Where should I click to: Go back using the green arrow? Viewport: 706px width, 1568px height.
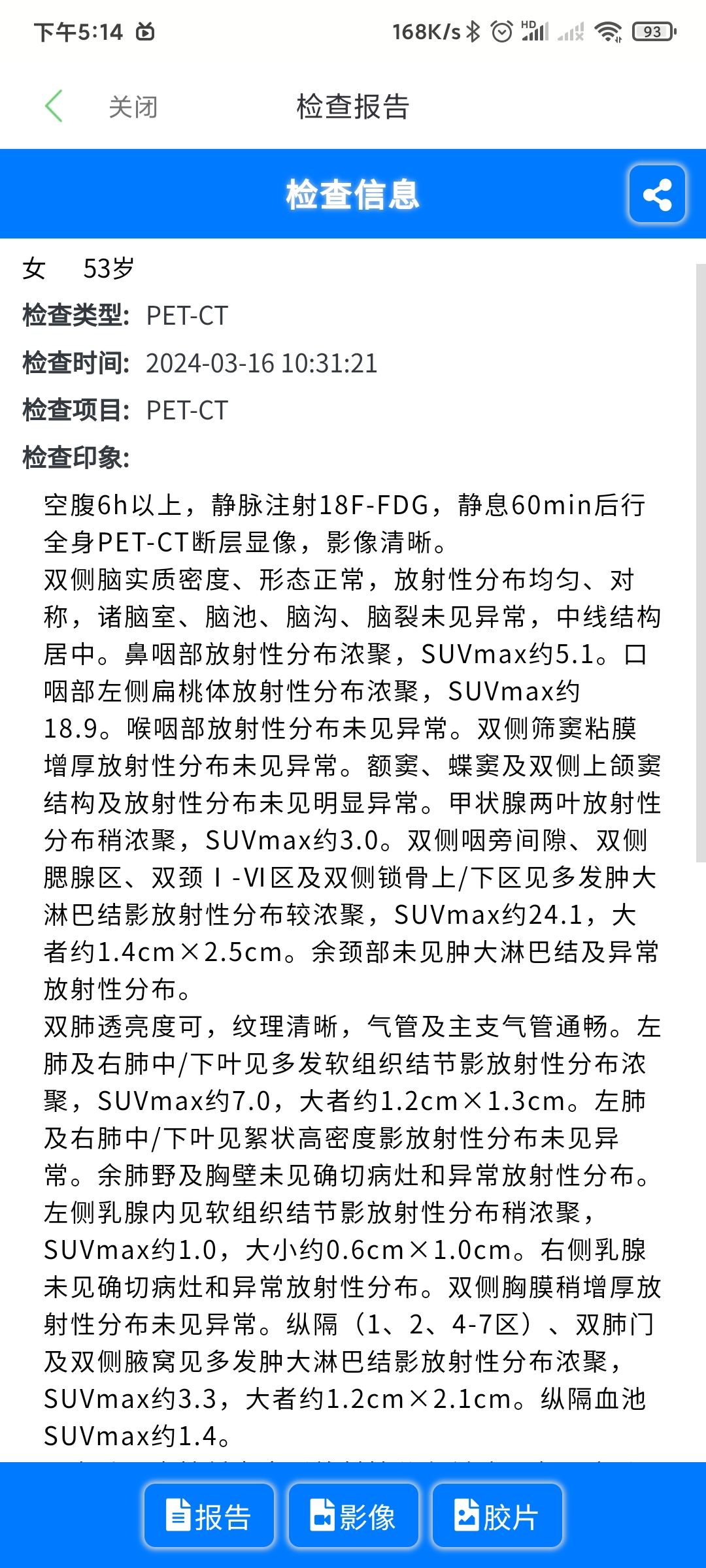tap(54, 106)
